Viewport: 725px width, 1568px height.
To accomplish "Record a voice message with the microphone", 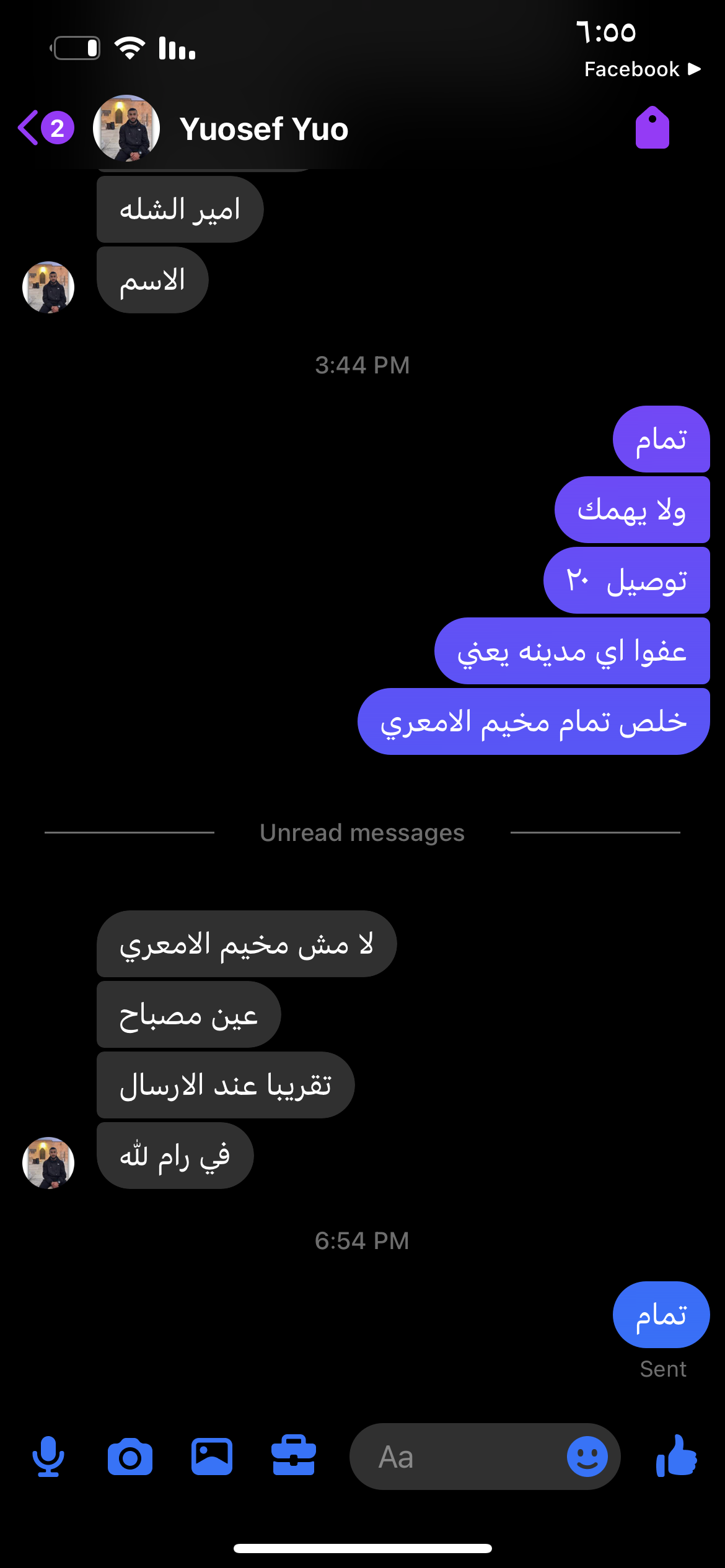I will [48, 1457].
